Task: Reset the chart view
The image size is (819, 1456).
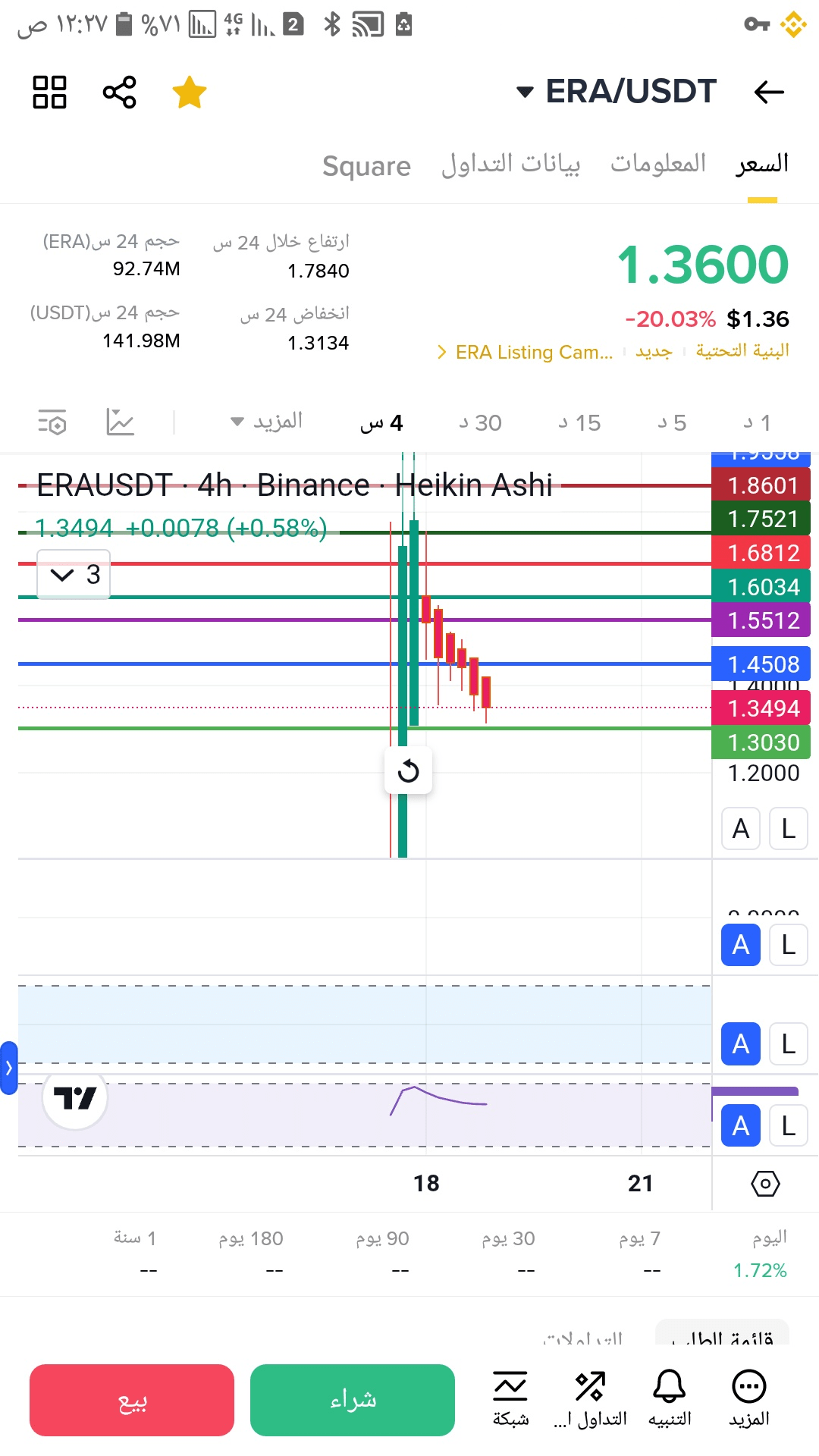Action: tap(408, 771)
